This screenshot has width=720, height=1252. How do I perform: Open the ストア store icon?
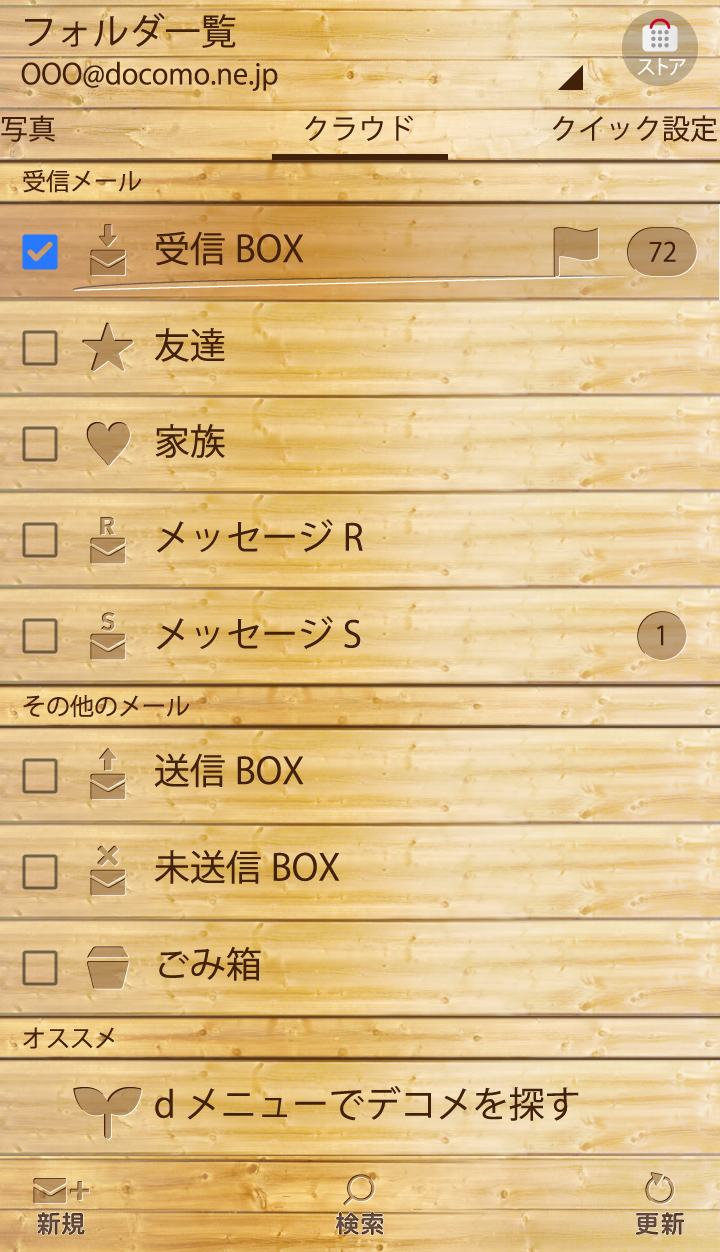660,47
